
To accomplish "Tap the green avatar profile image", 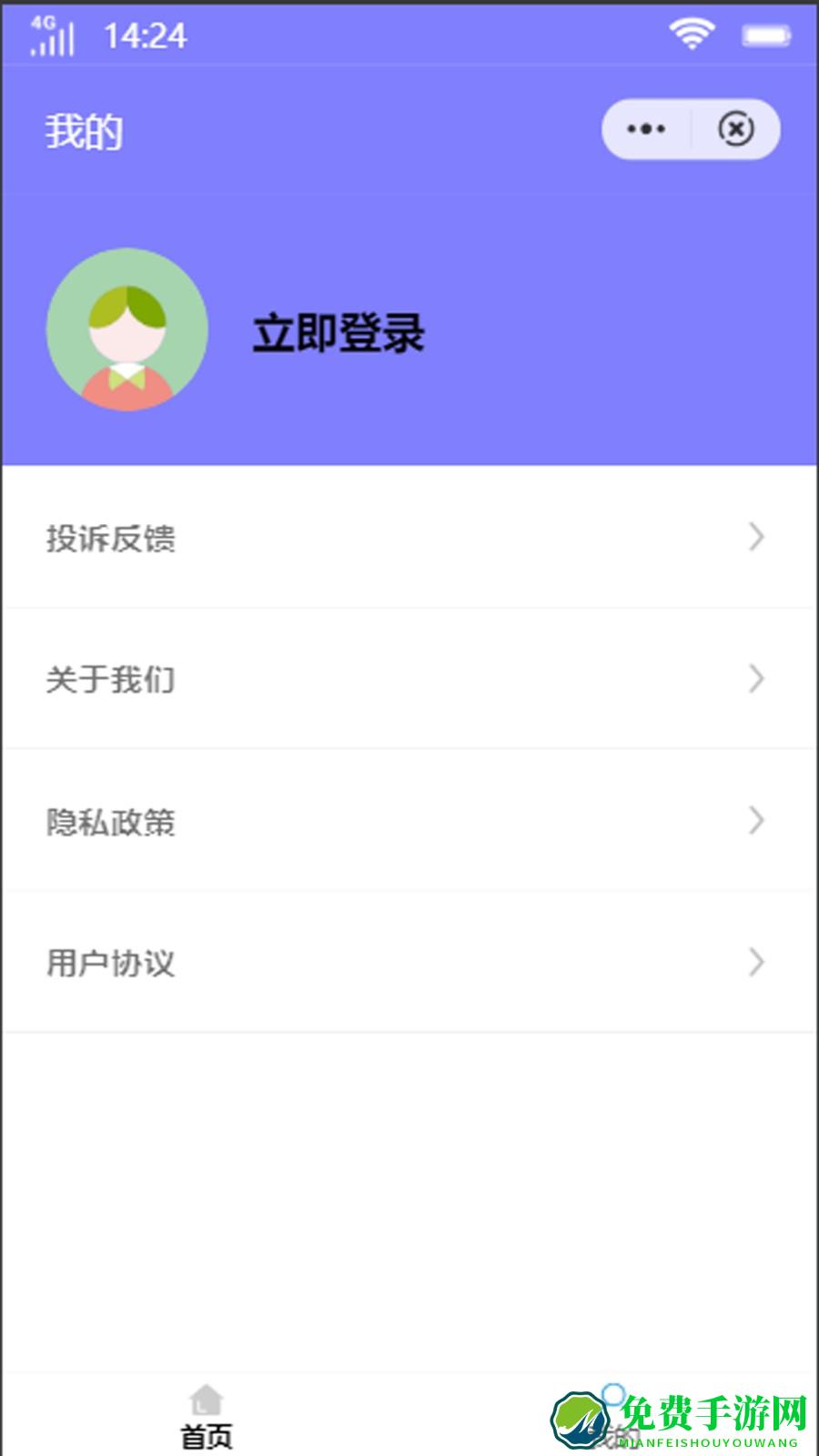I will [126, 329].
